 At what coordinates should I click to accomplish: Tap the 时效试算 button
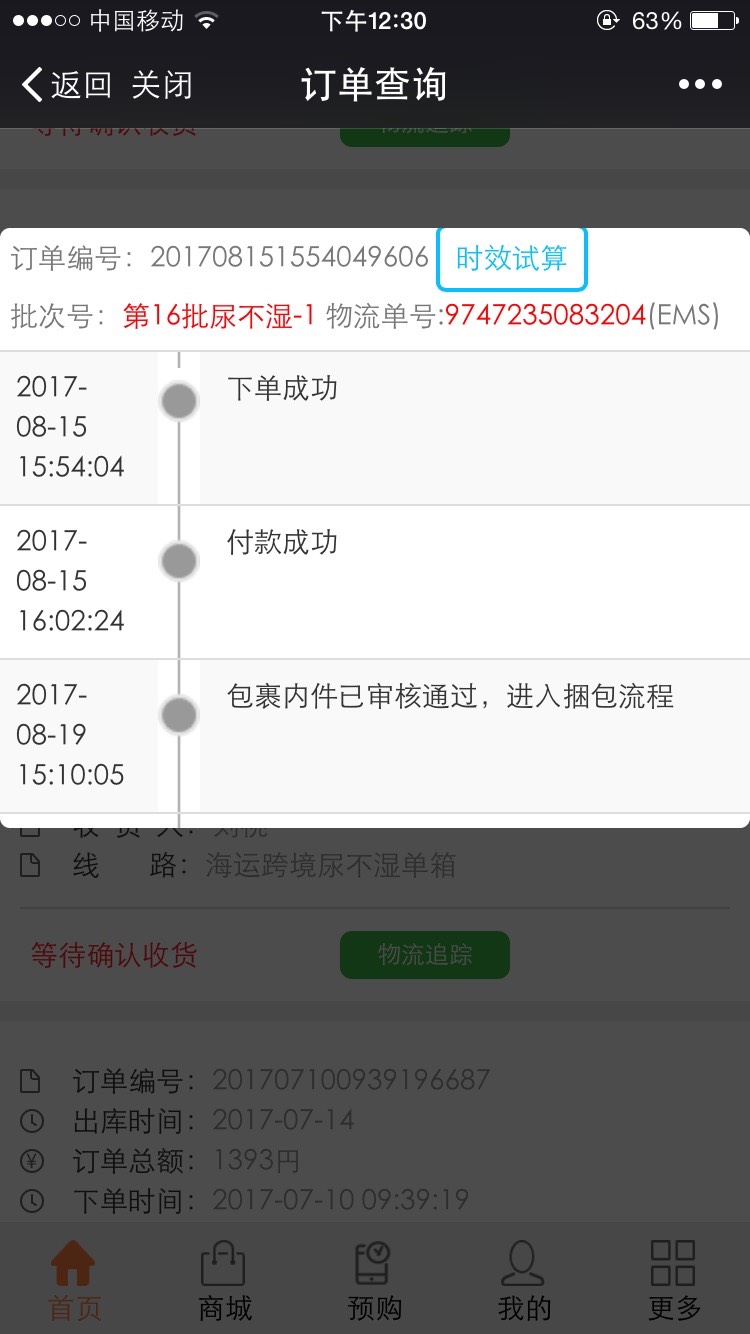(x=511, y=258)
